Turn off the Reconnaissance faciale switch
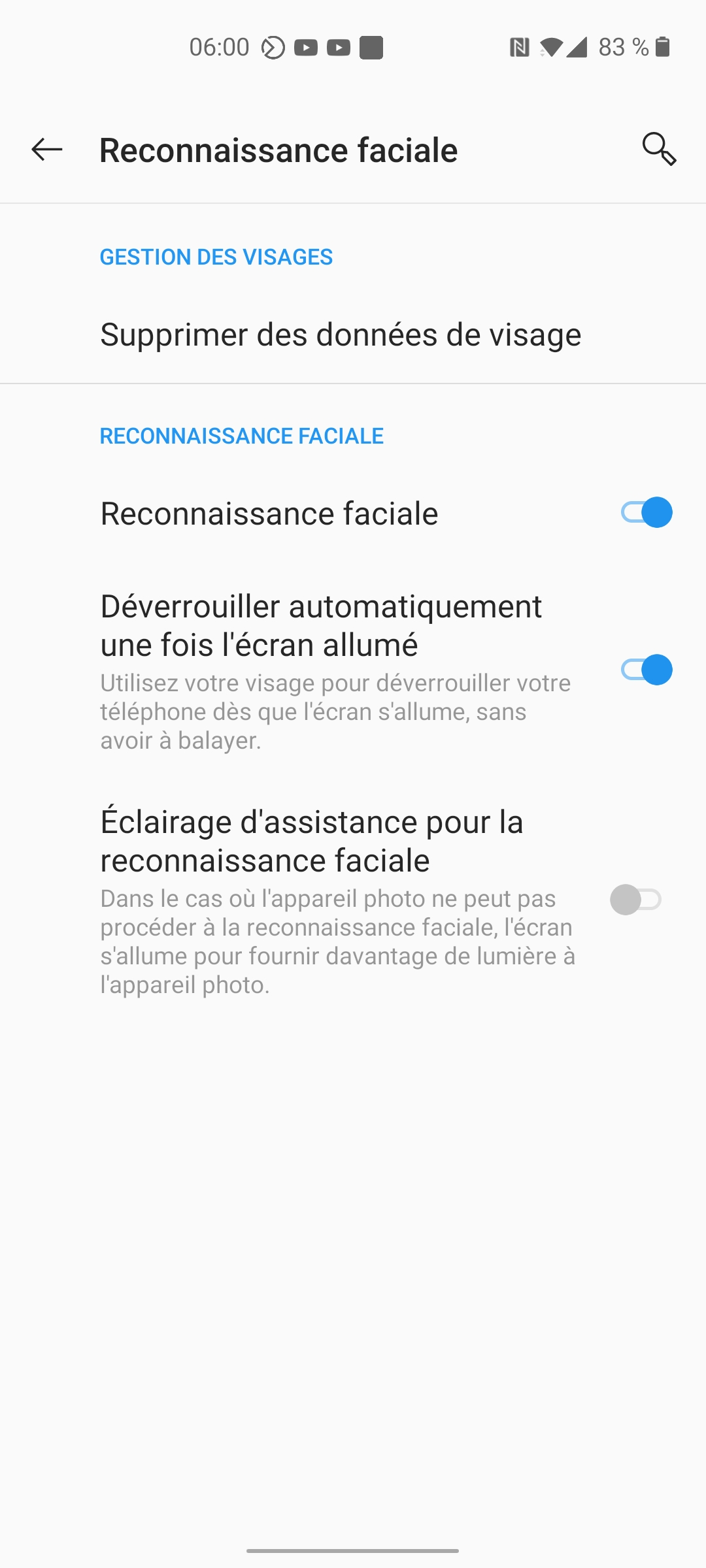The image size is (706, 1568). click(x=646, y=512)
